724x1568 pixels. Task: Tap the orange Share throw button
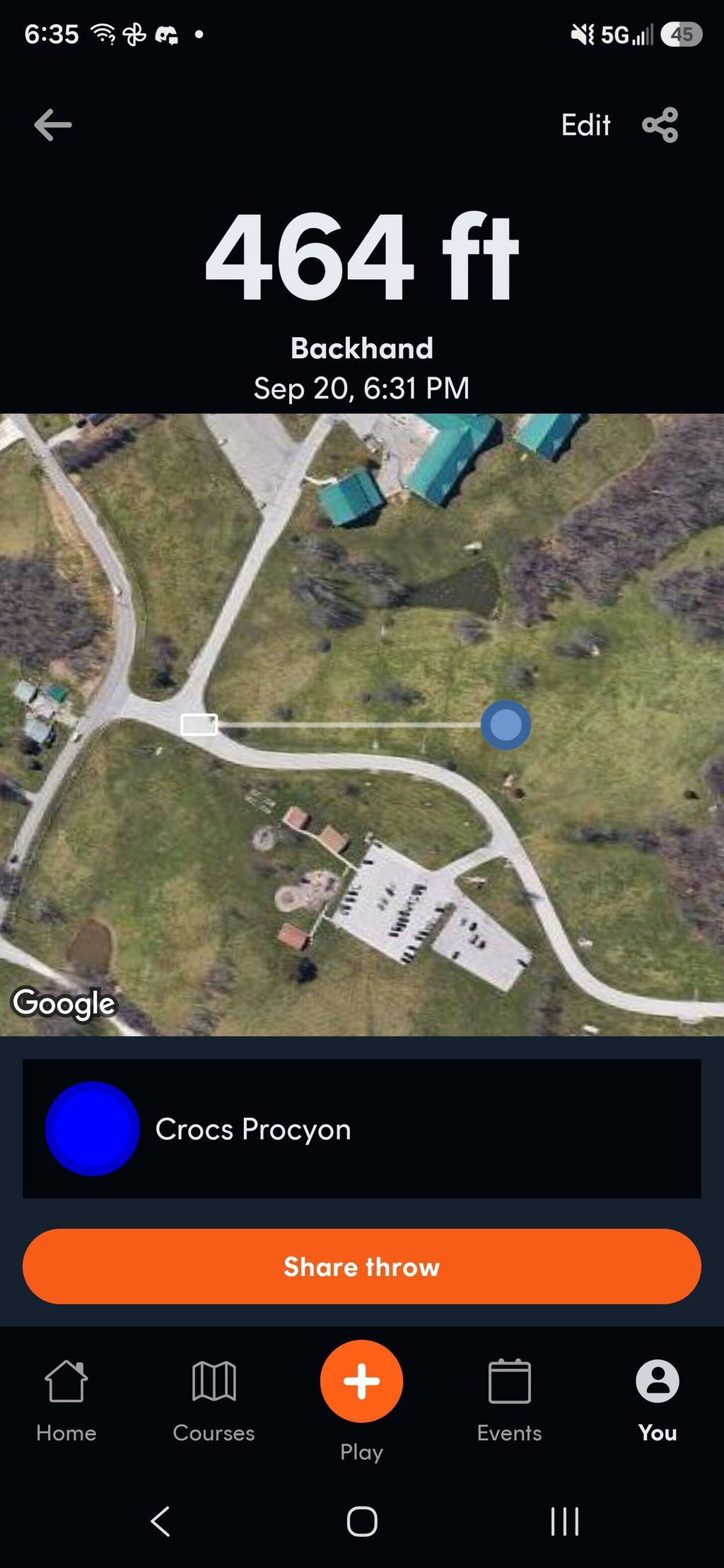coord(362,1266)
